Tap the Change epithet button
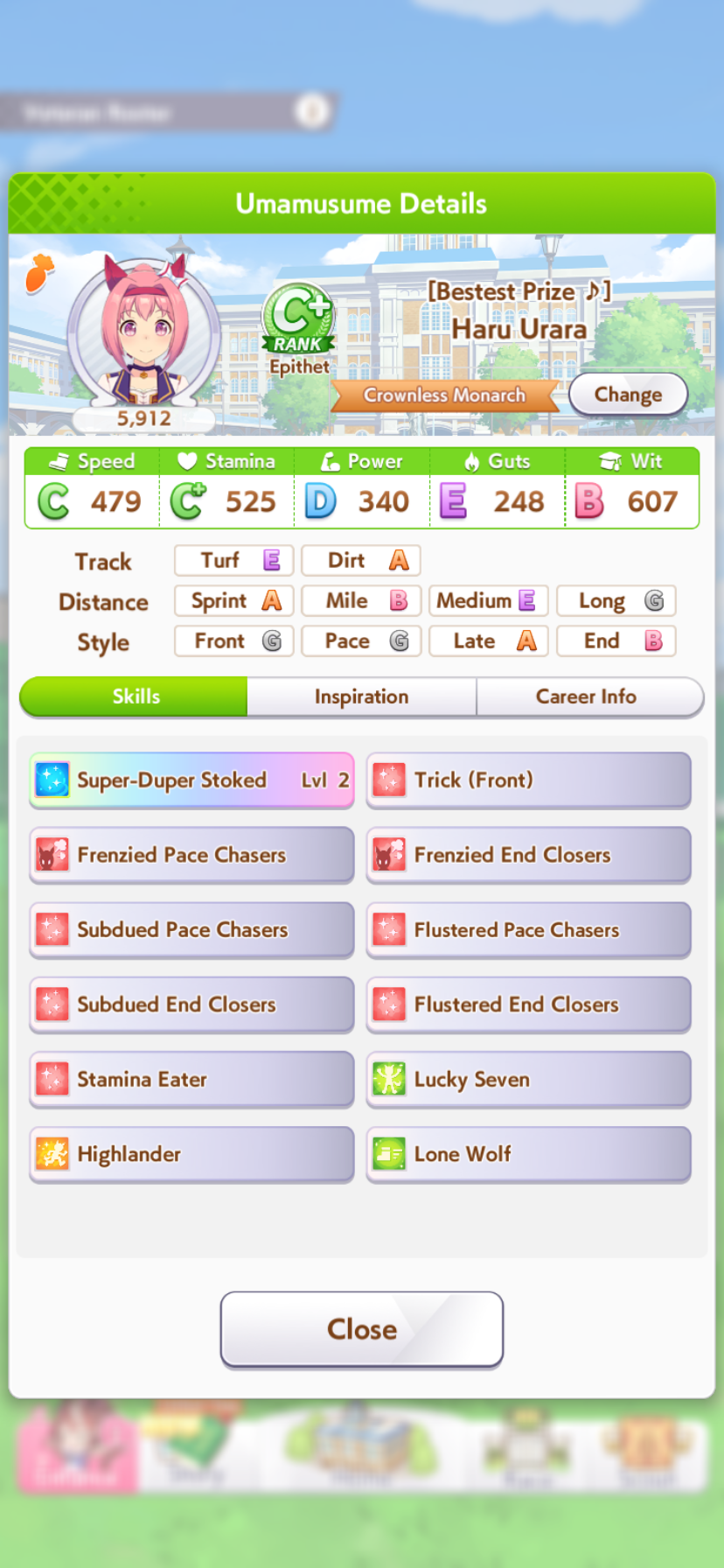 pos(628,395)
